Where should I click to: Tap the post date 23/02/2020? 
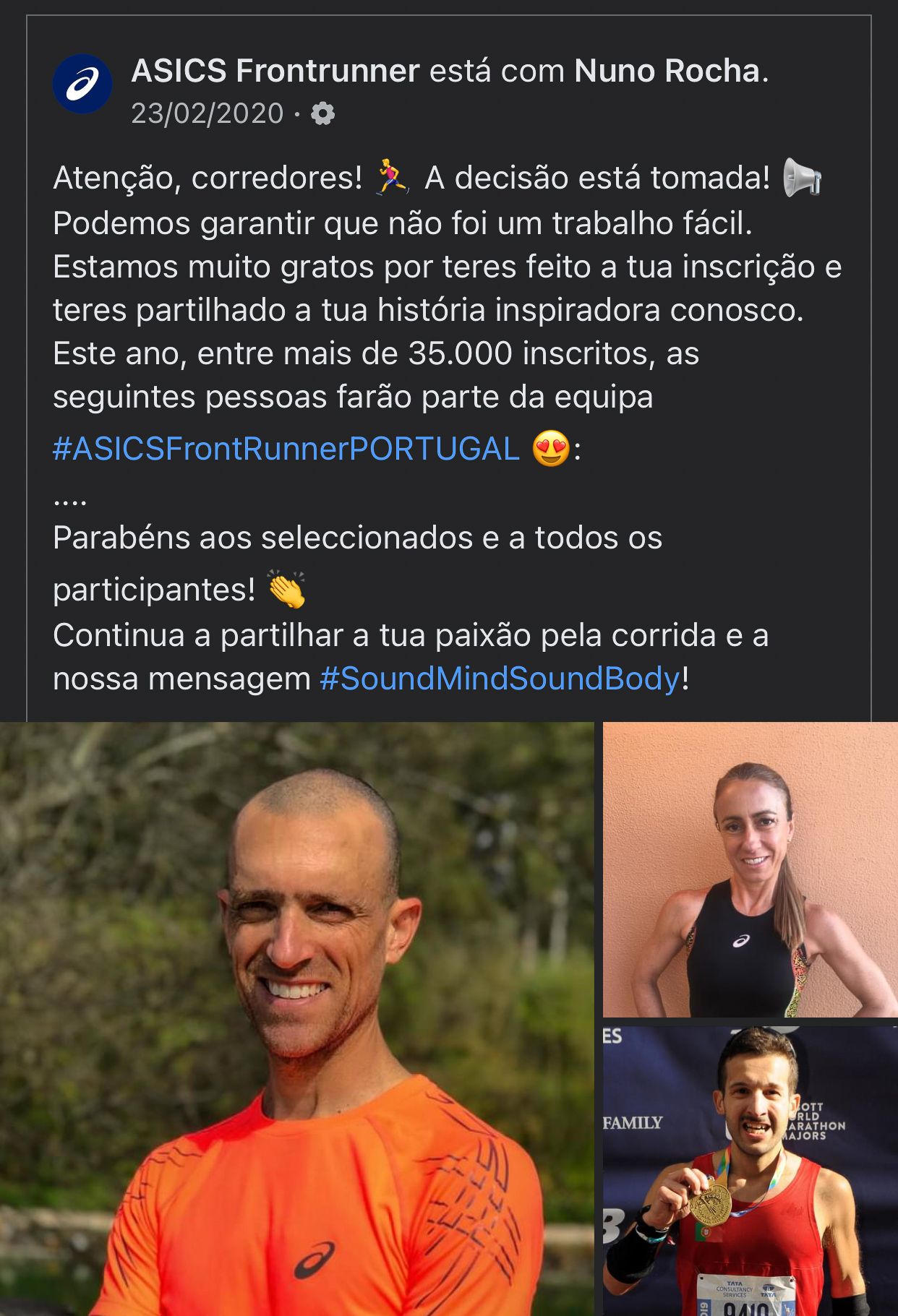click(208, 113)
